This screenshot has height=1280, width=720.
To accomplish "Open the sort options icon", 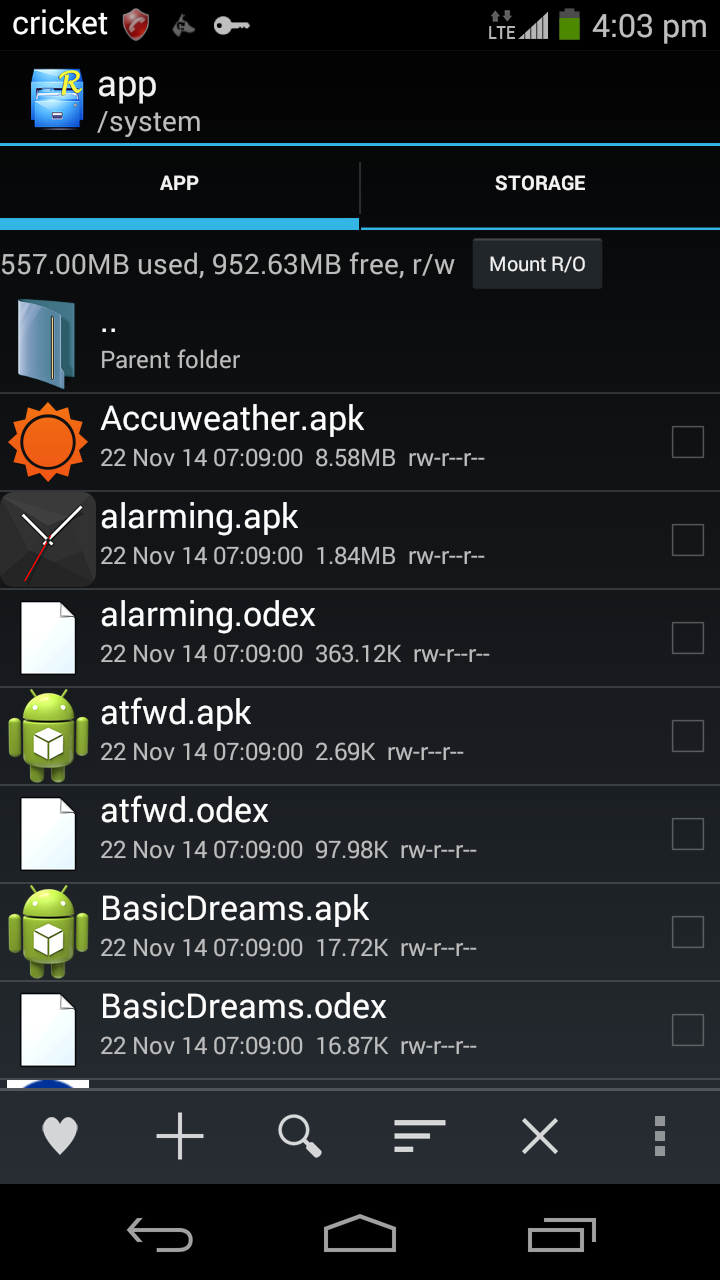I will [x=420, y=1136].
